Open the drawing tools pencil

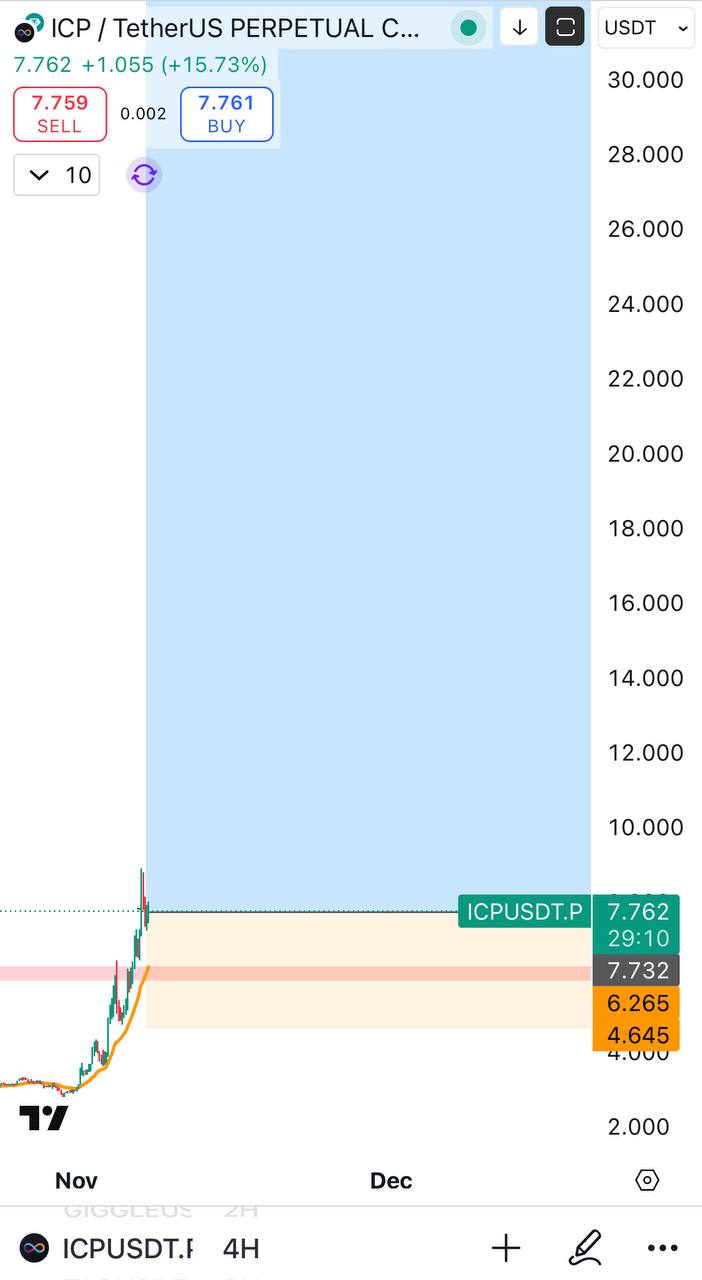point(585,1247)
